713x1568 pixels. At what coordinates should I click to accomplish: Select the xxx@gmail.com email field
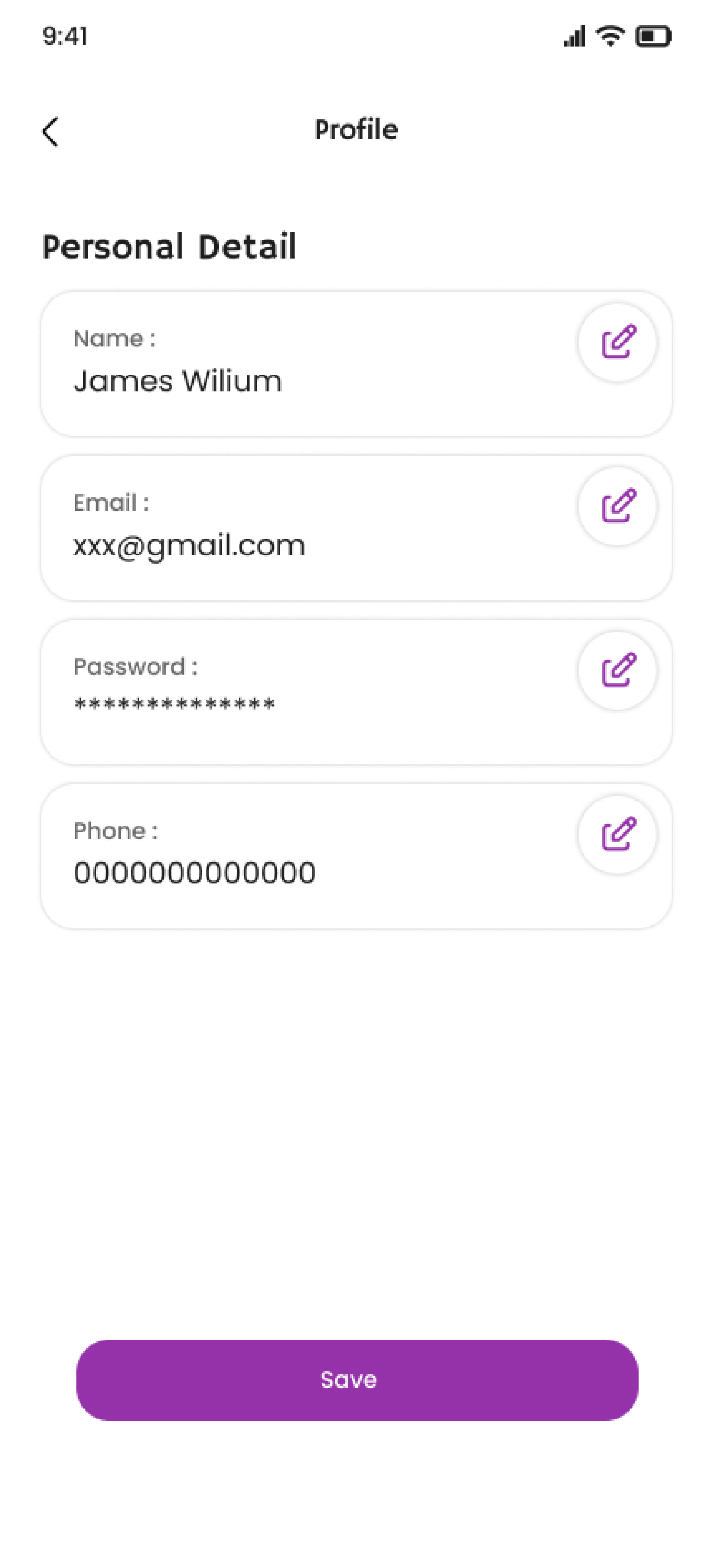click(x=189, y=545)
